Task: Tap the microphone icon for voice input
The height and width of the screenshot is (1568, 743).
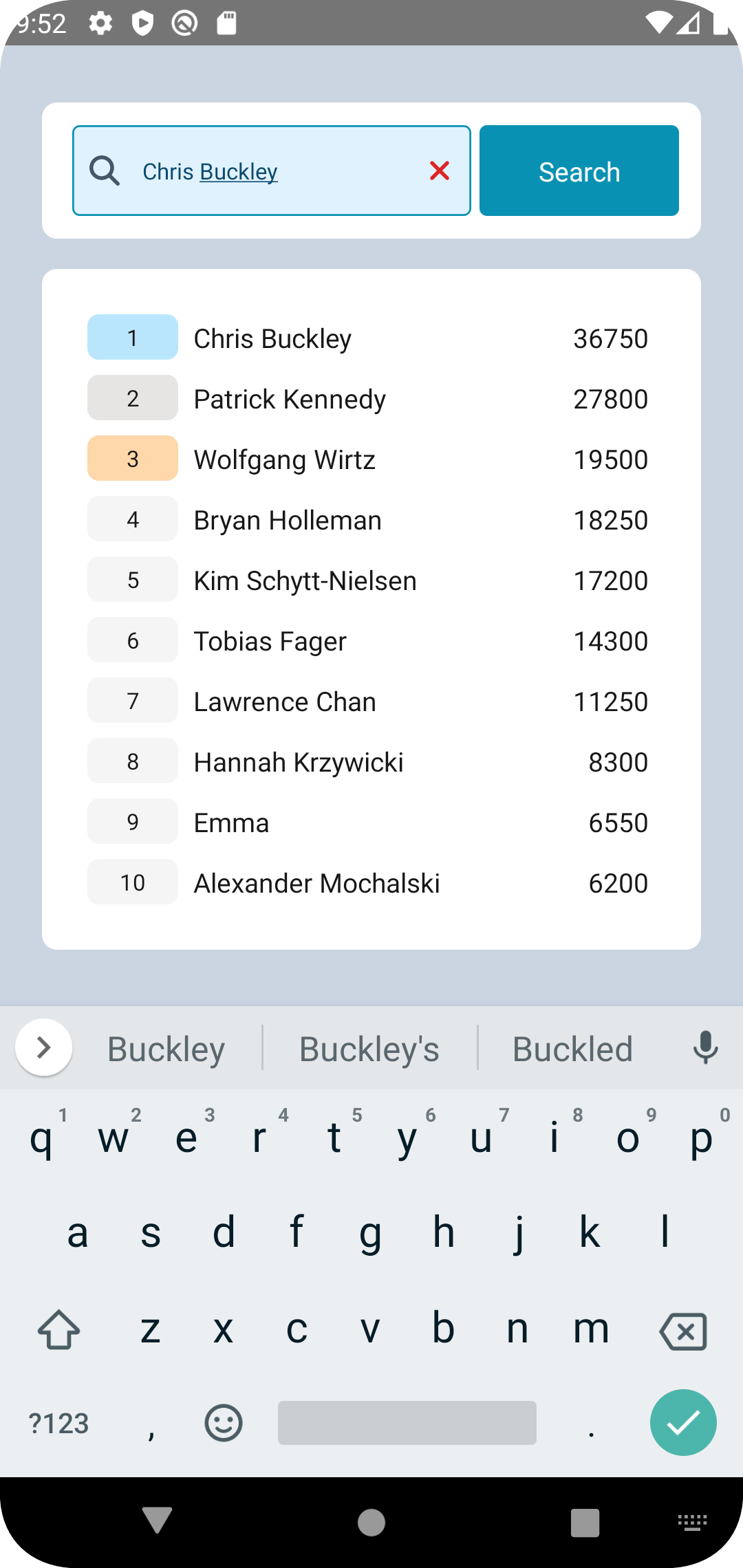Action: [706, 1047]
